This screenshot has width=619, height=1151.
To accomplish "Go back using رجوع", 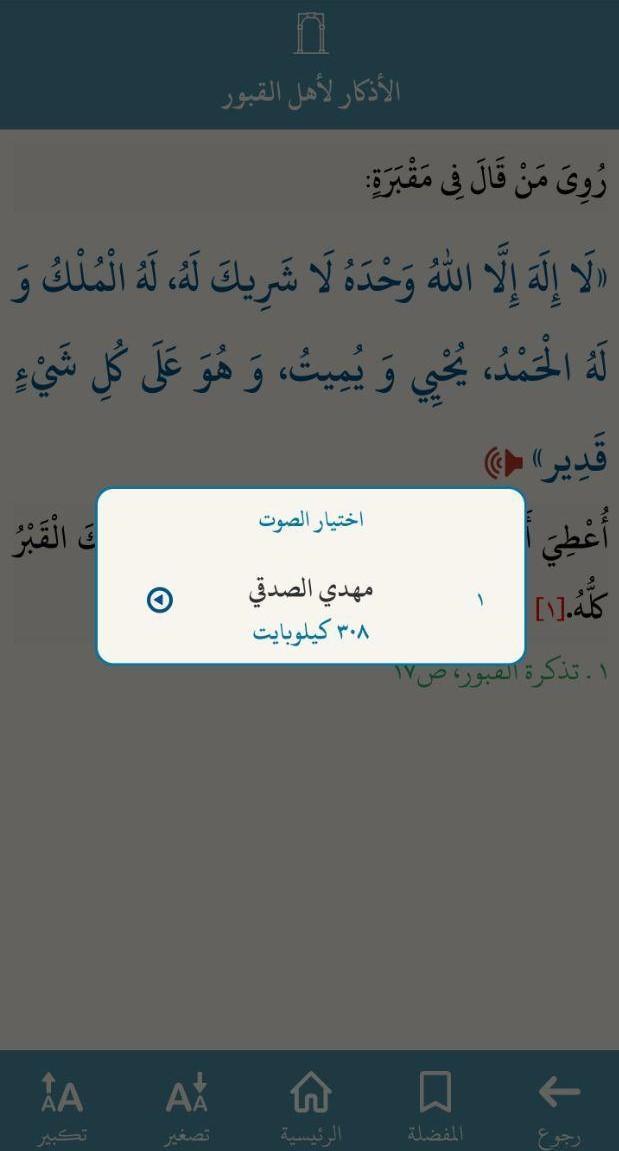I will (x=559, y=1105).
